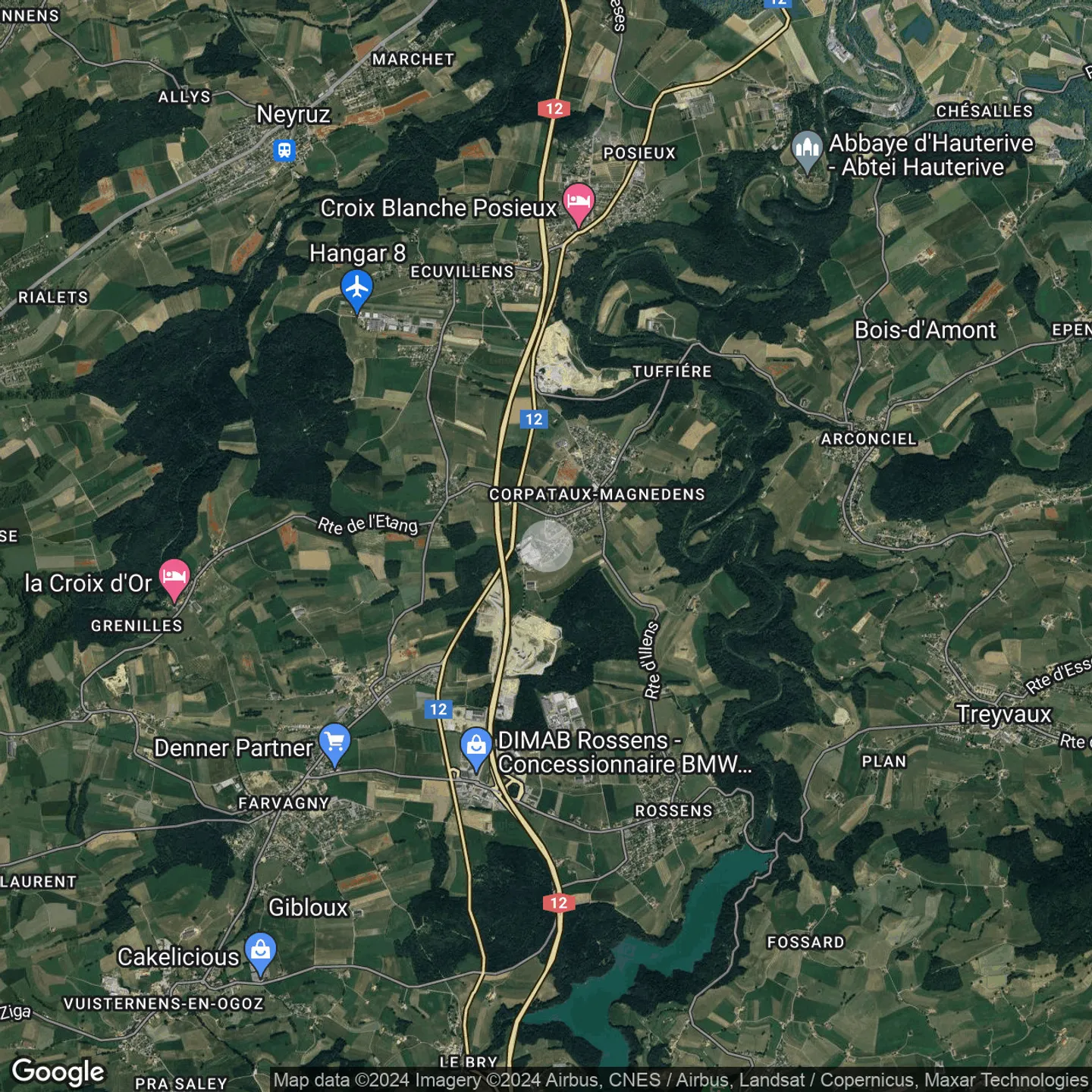This screenshot has width=1092, height=1092.
Task: Open the Croix Blanche Posieux hotel pin
Action: point(579,203)
